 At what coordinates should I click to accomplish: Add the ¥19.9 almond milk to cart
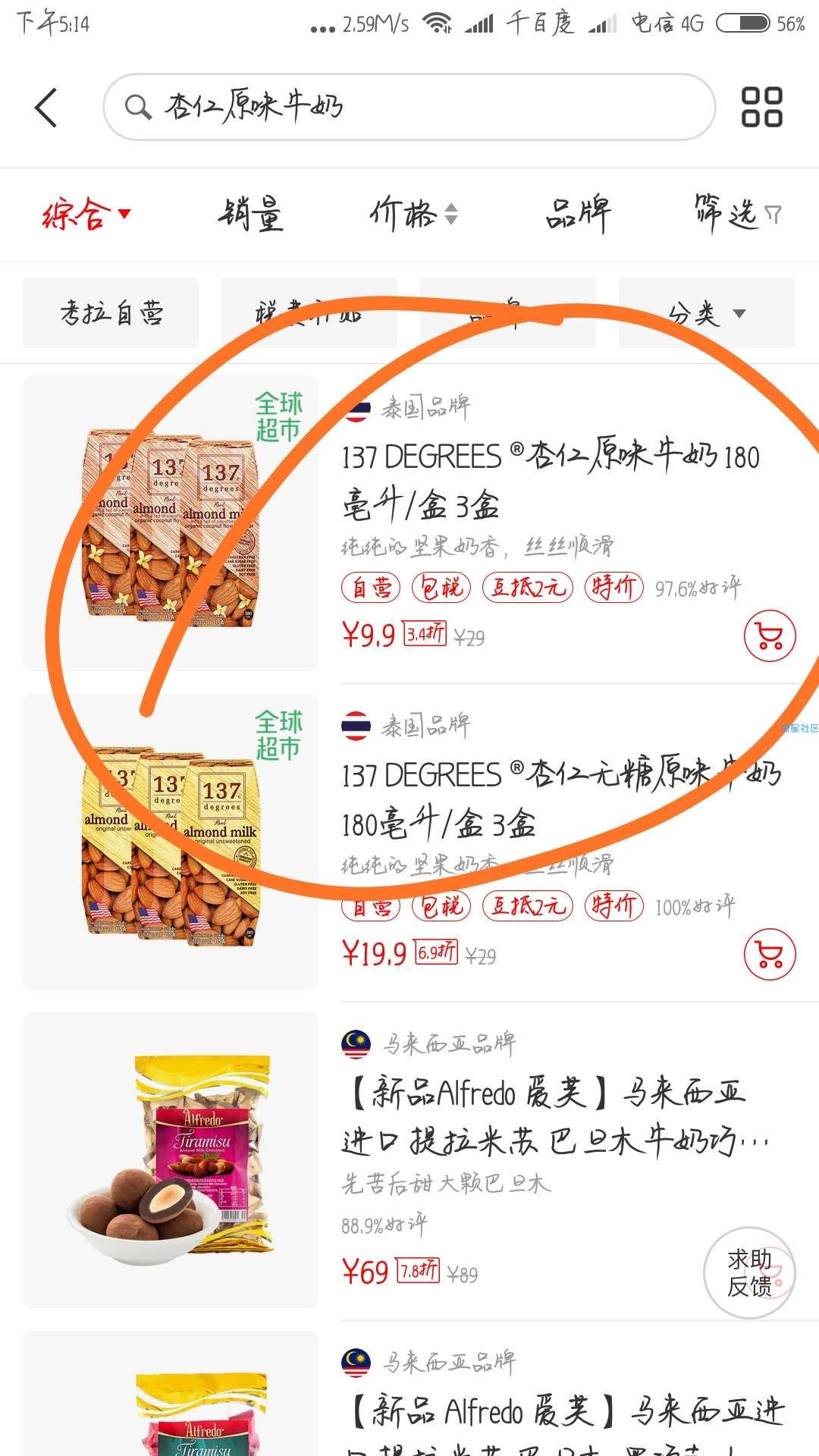[x=770, y=954]
